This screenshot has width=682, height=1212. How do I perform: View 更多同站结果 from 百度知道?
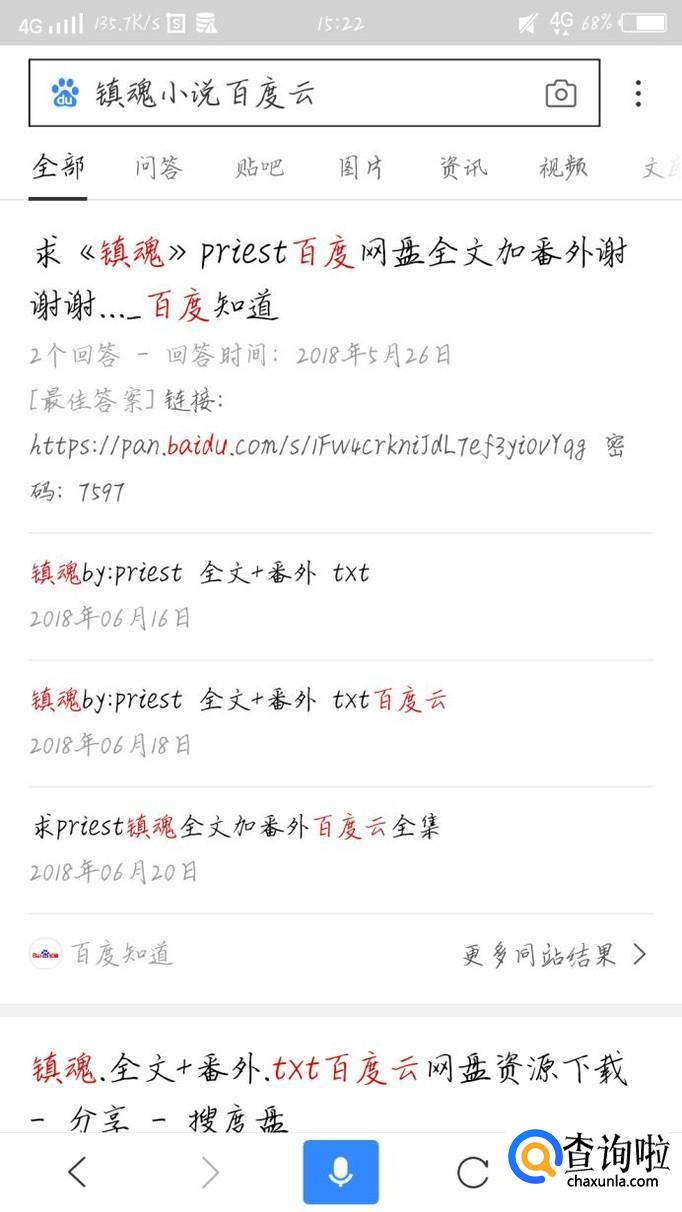point(554,955)
